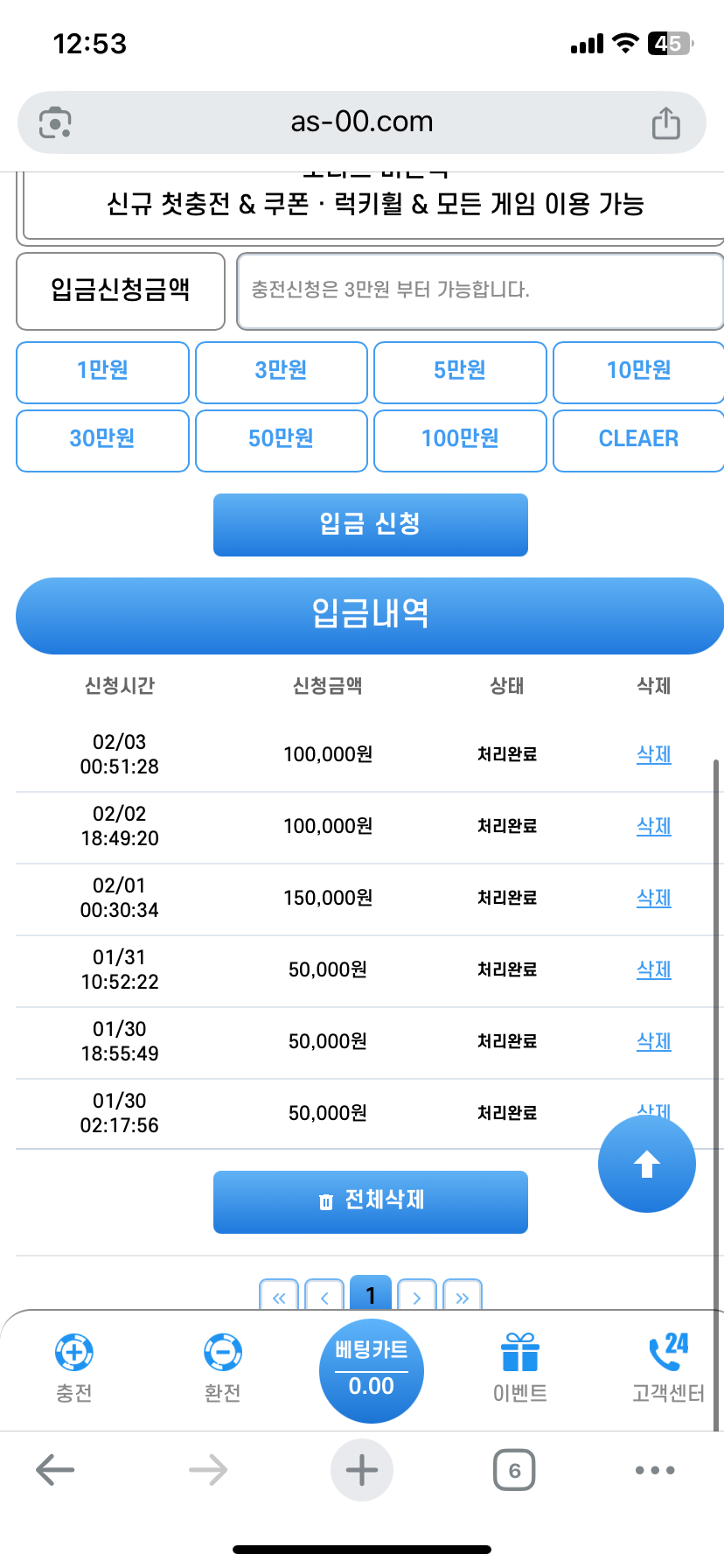Go to next page in pagination
The height and width of the screenshot is (1568, 724).
click(x=416, y=1296)
